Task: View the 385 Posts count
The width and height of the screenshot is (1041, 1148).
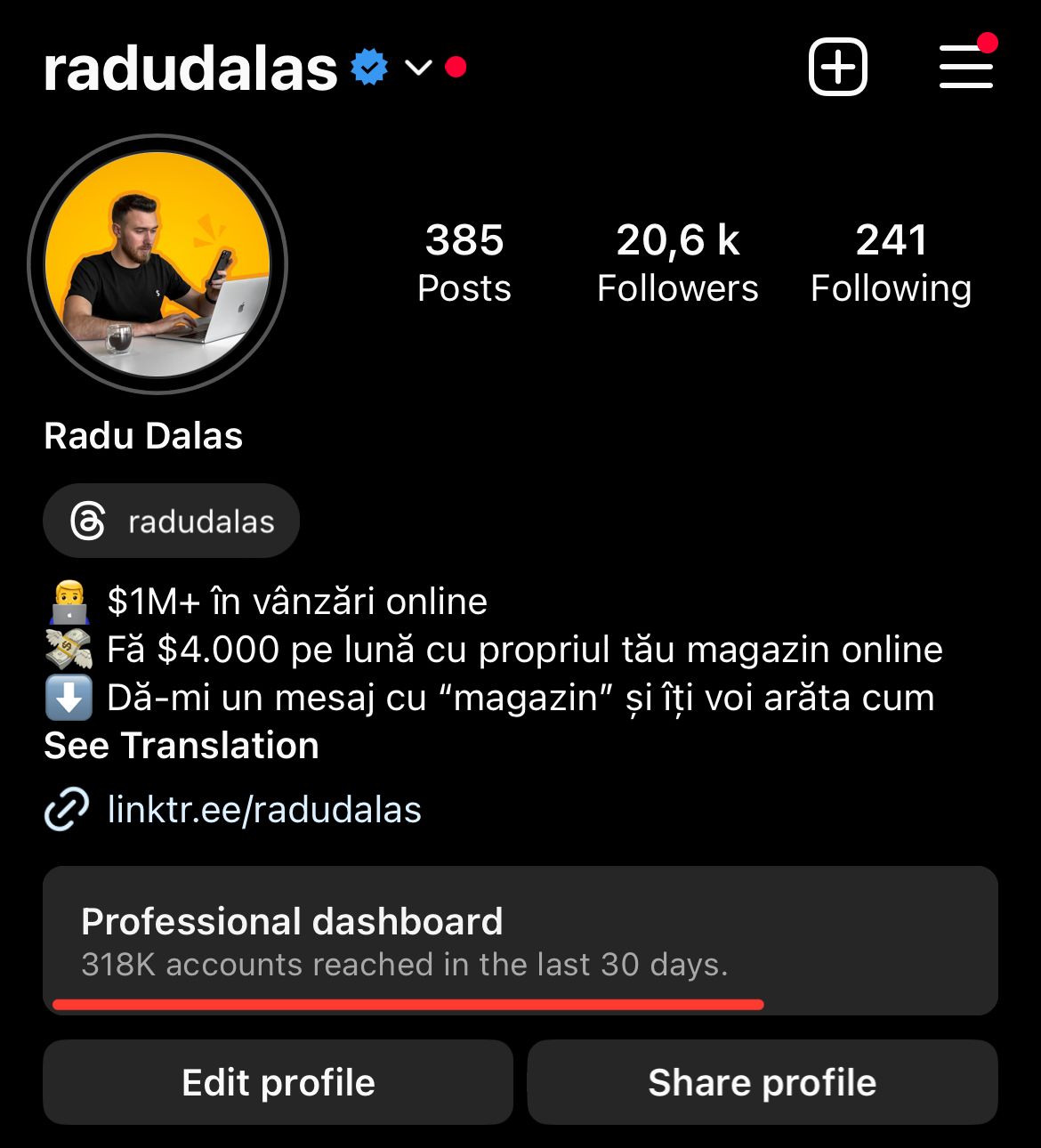Action: (464, 263)
